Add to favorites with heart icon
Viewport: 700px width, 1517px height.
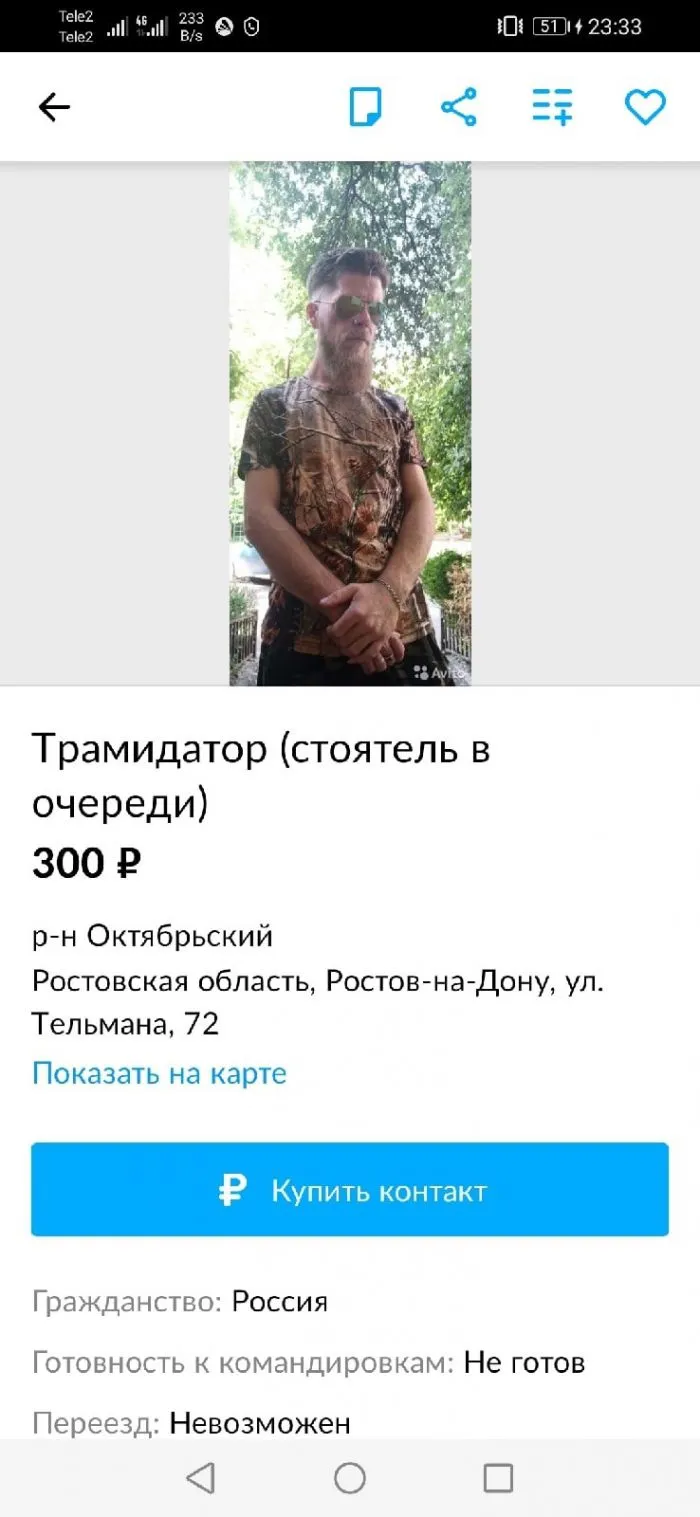click(645, 107)
